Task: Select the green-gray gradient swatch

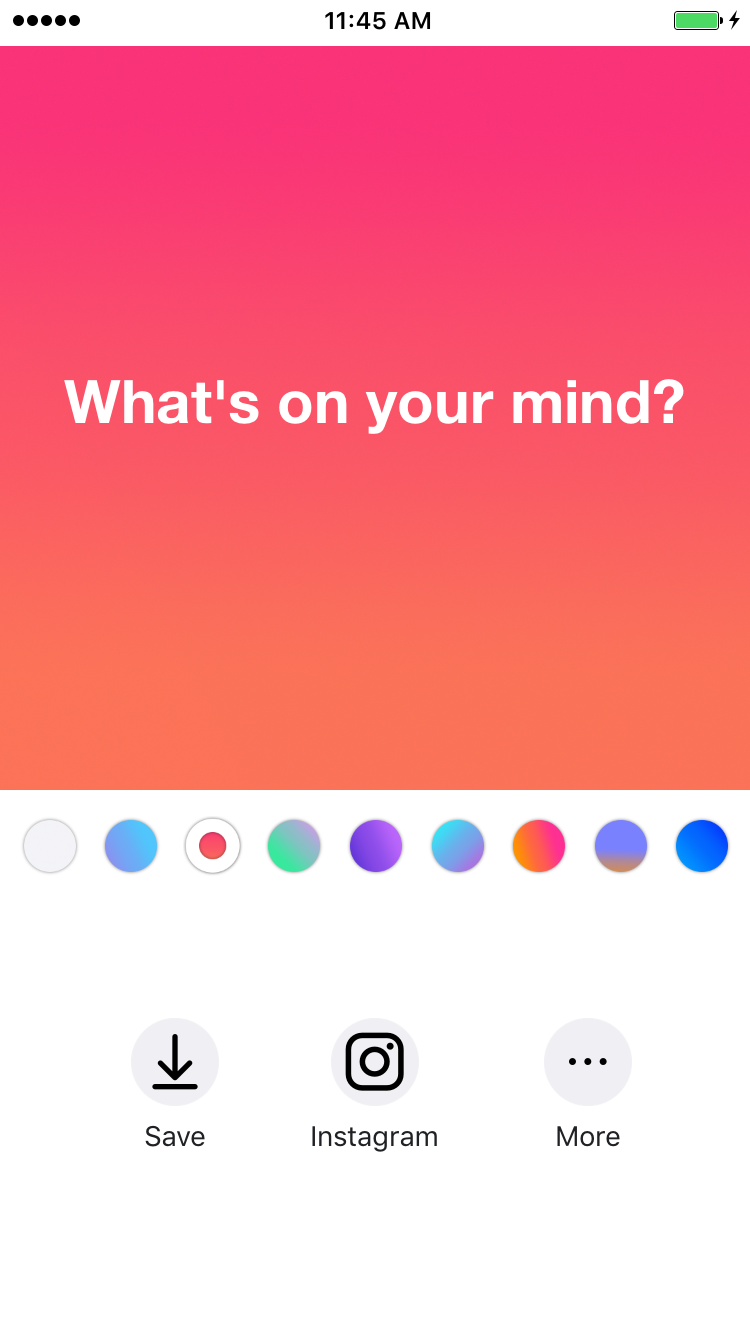Action: [x=294, y=846]
